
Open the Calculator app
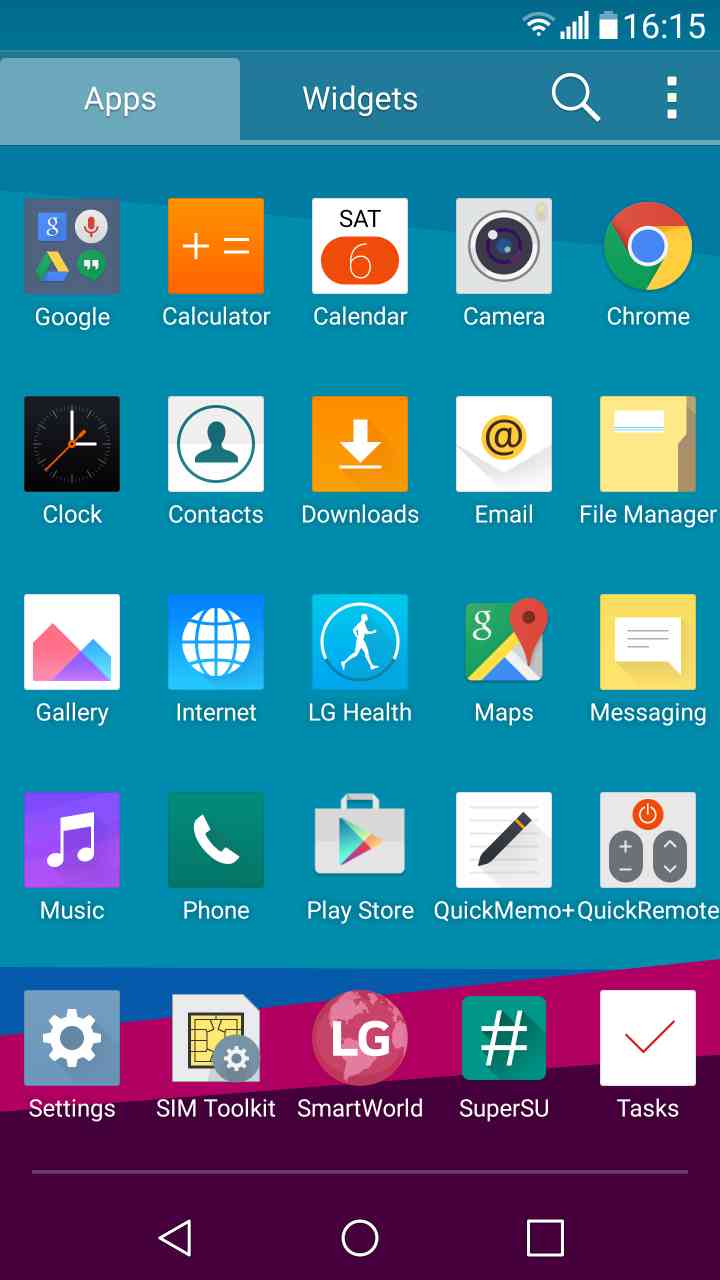coord(216,245)
